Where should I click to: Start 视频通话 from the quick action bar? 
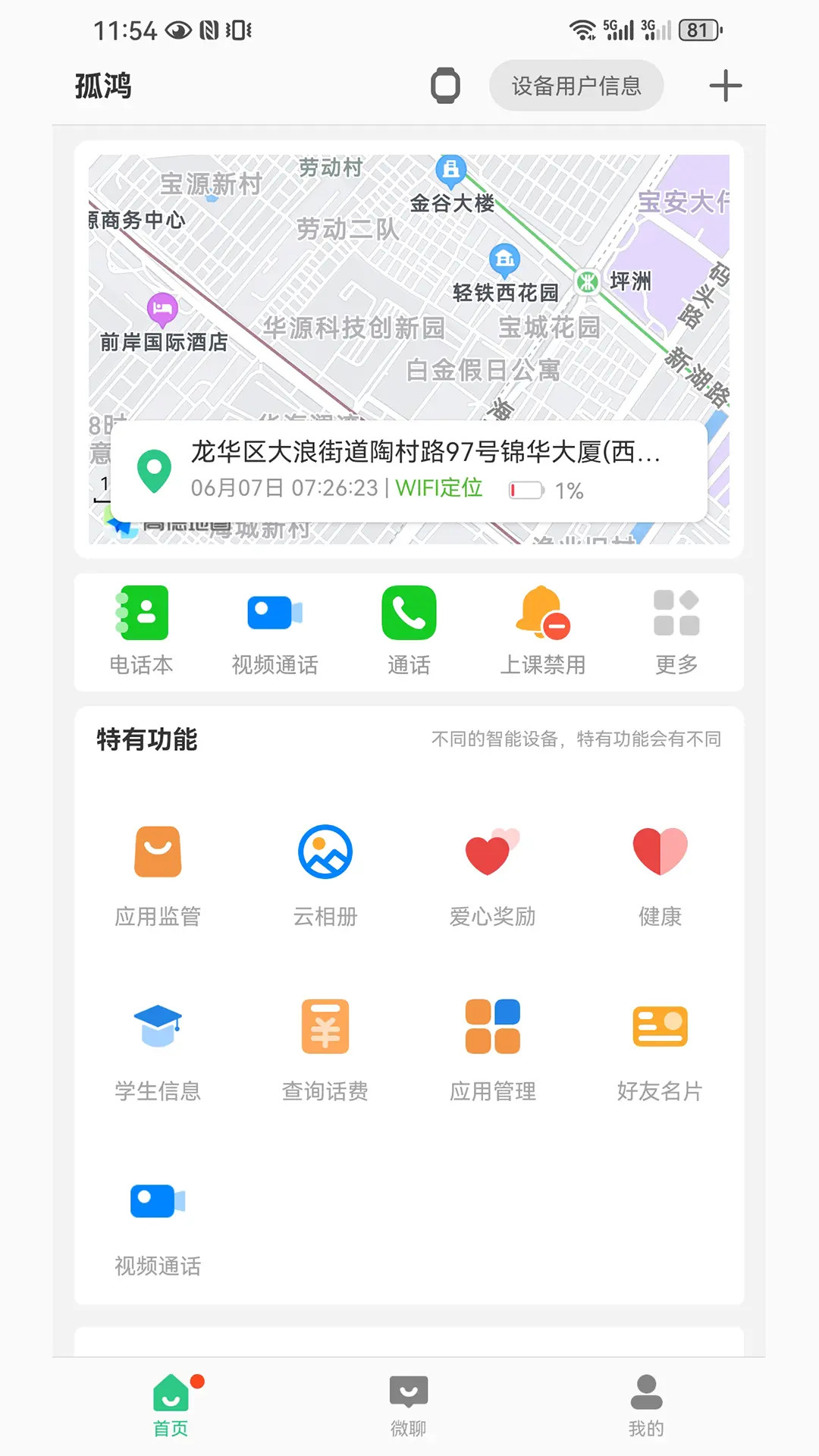click(275, 629)
